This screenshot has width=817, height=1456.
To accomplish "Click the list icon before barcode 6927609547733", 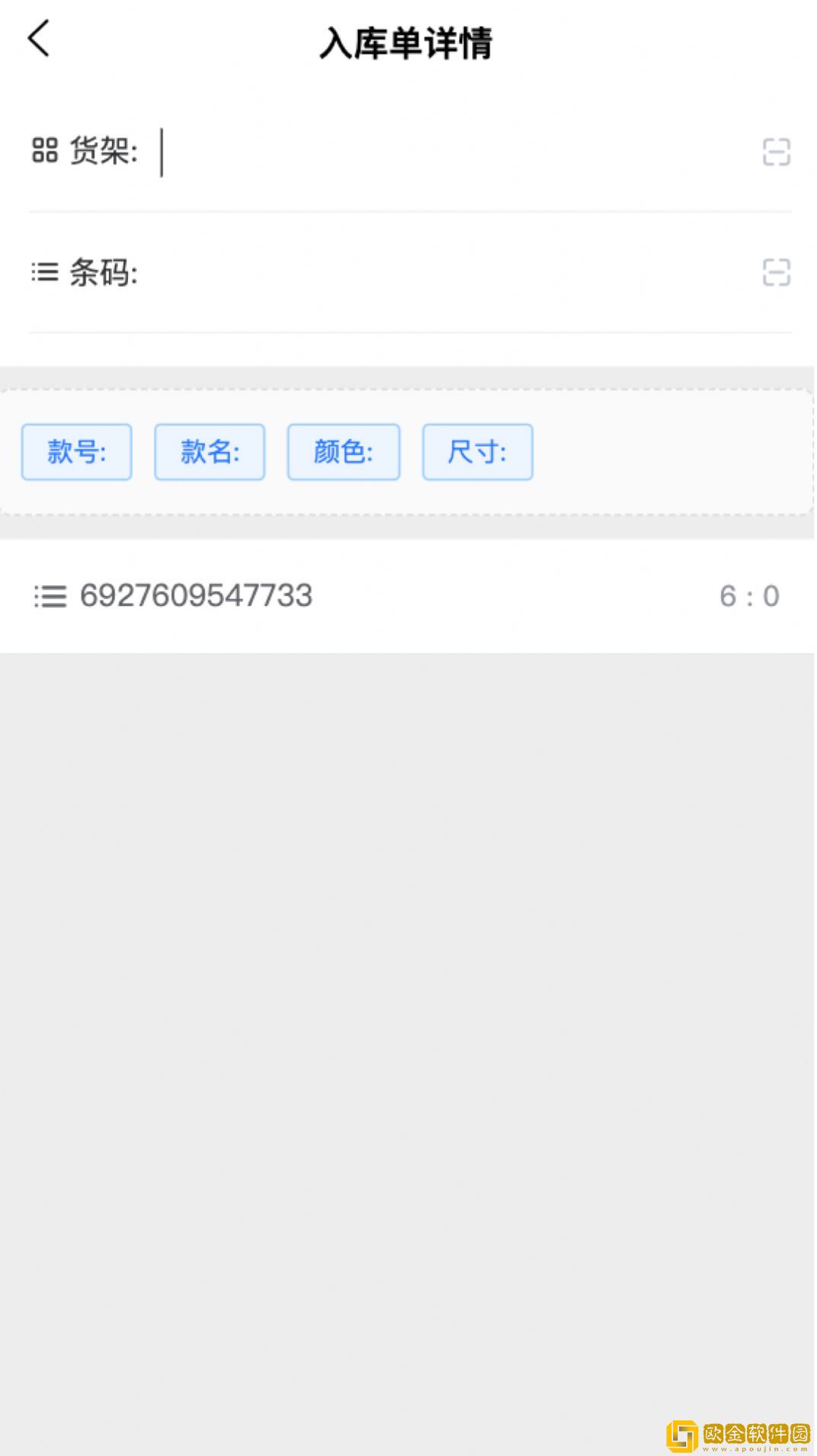I will click(x=50, y=597).
